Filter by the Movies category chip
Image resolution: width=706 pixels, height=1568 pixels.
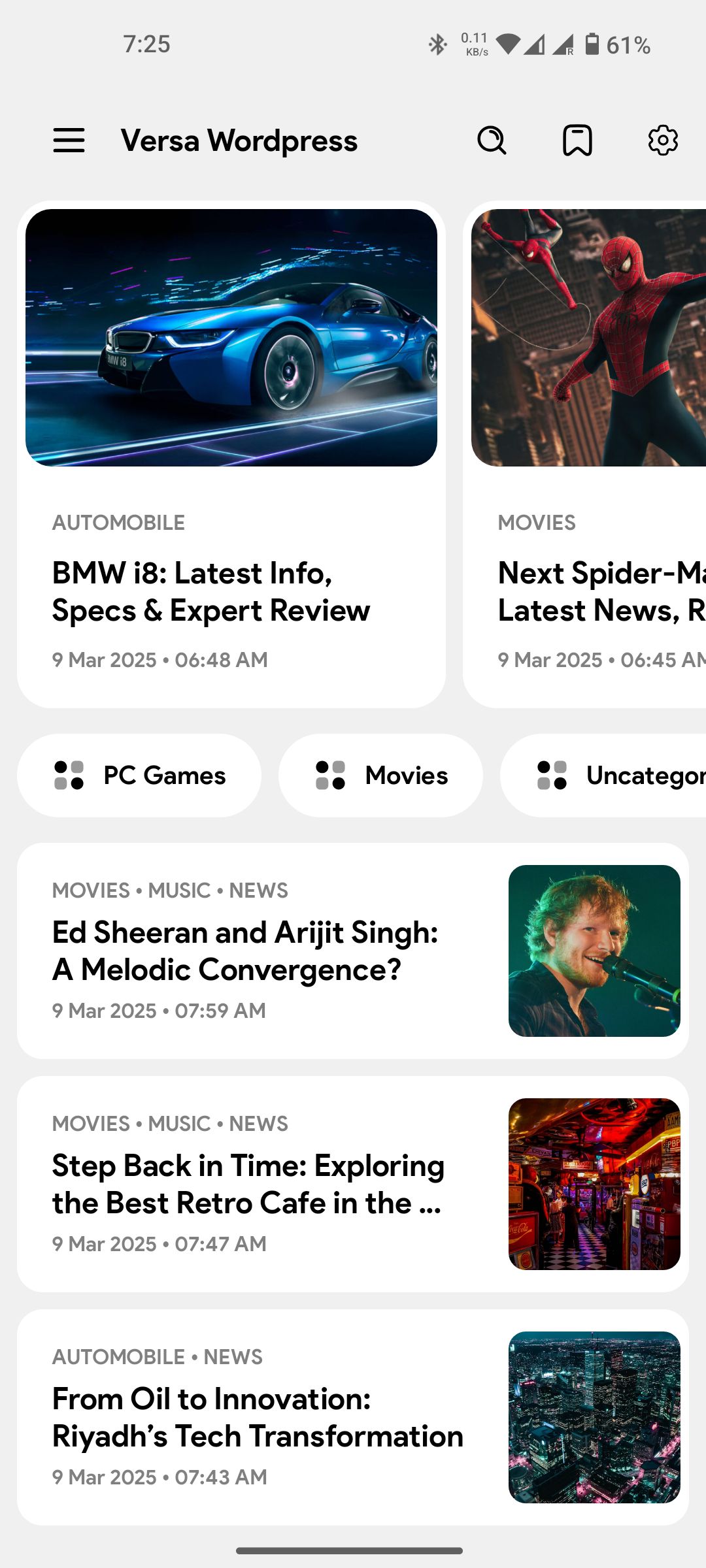[381, 776]
